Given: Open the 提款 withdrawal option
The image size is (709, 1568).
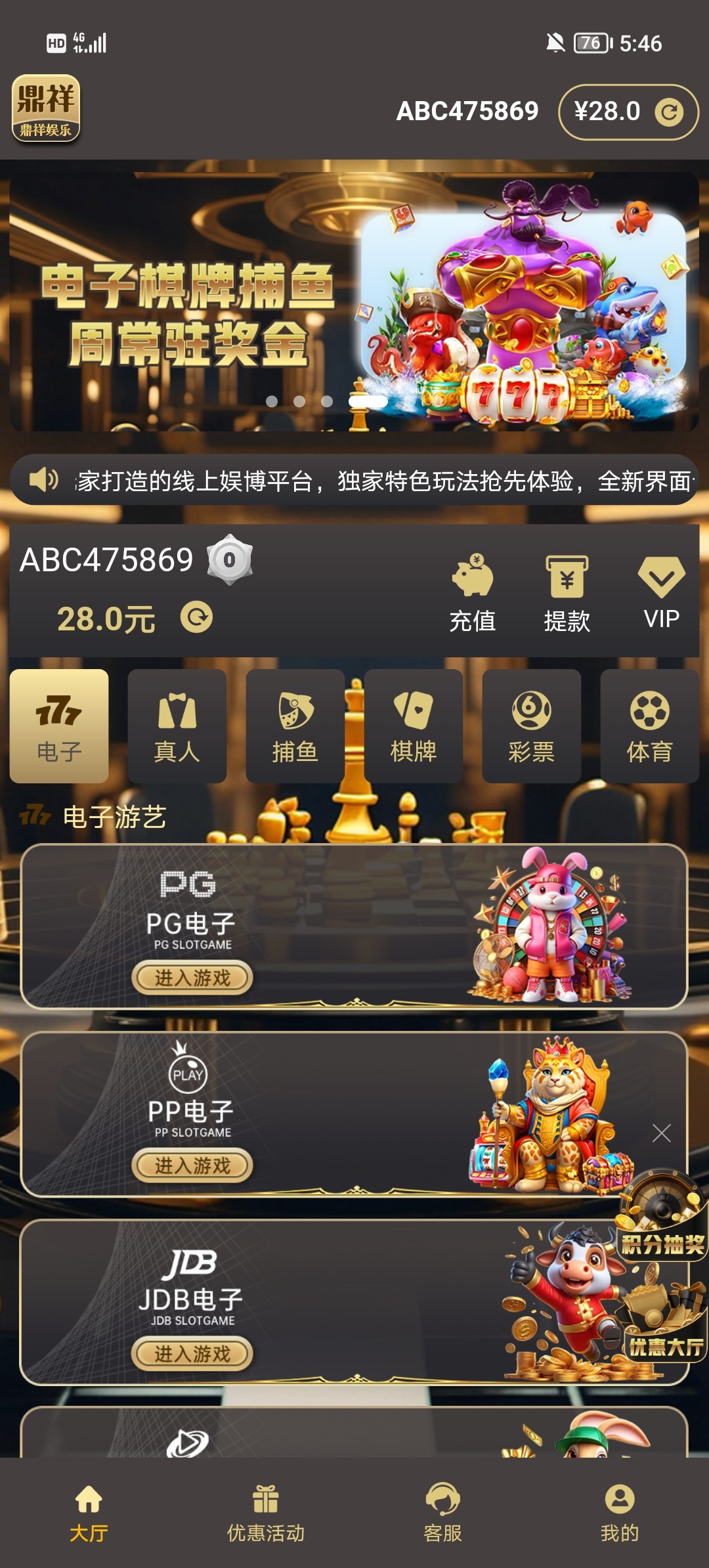Looking at the screenshot, I should point(567,593).
